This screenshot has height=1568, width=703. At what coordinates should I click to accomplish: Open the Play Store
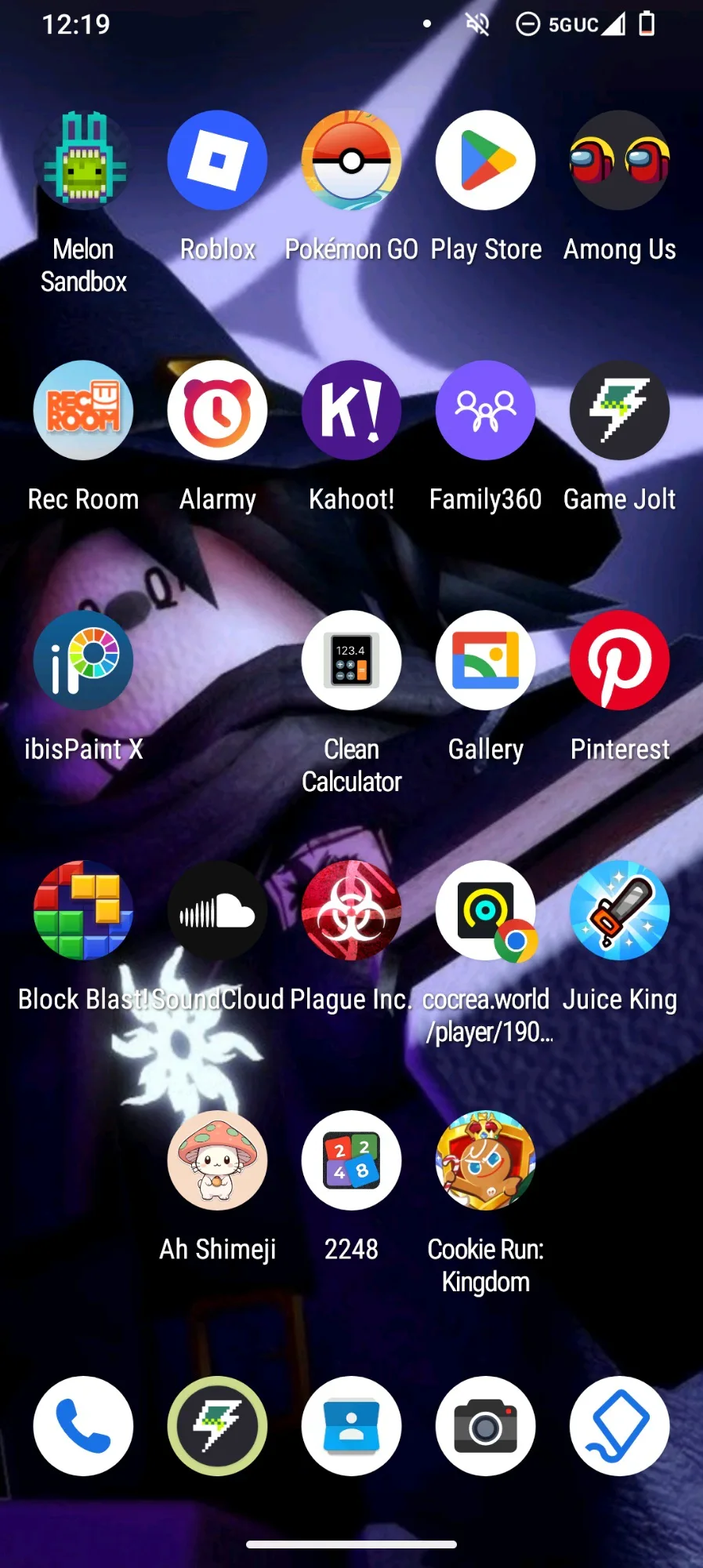[485, 161]
